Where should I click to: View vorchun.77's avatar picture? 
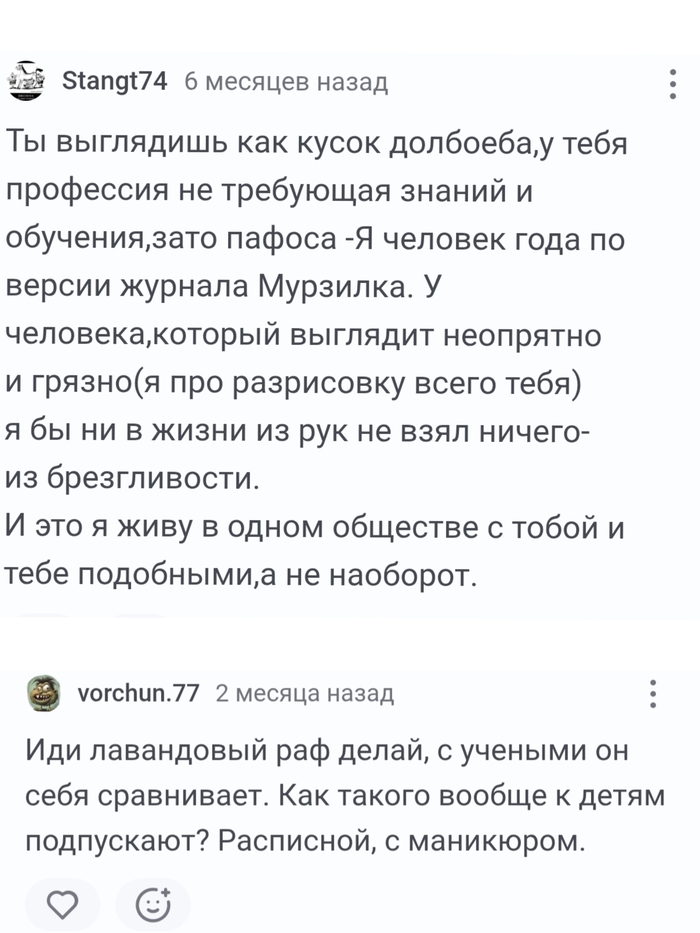(x=42, y=693)
